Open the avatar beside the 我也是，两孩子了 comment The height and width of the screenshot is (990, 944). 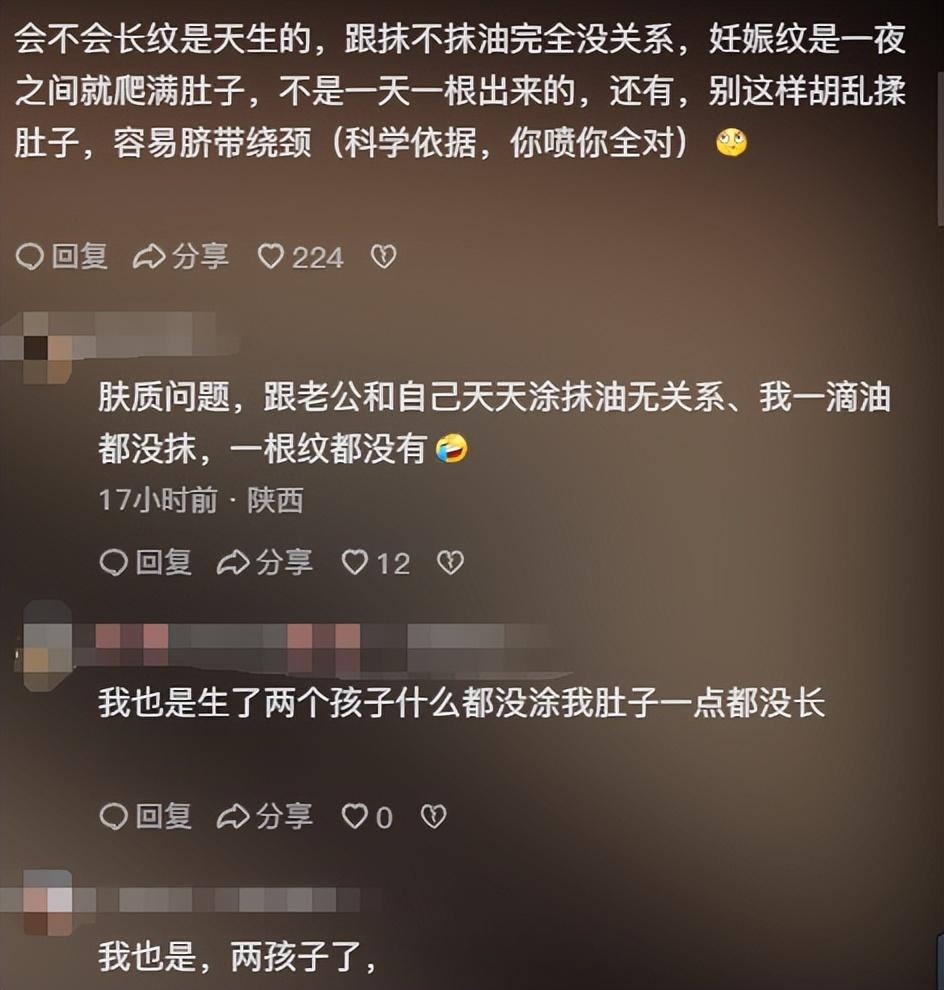(x=46, y=898)
